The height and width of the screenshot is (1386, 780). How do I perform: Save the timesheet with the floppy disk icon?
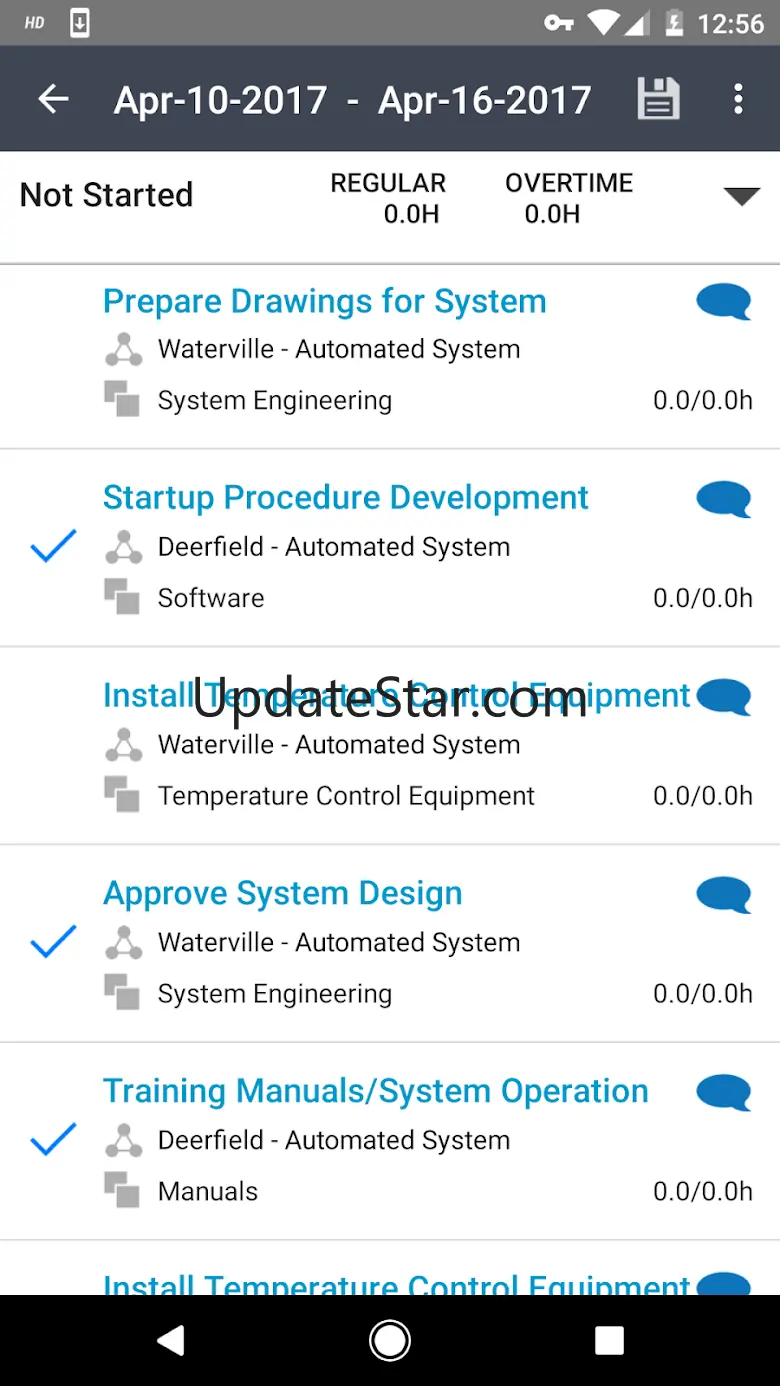pyautogui.click(x=658, y=99)
